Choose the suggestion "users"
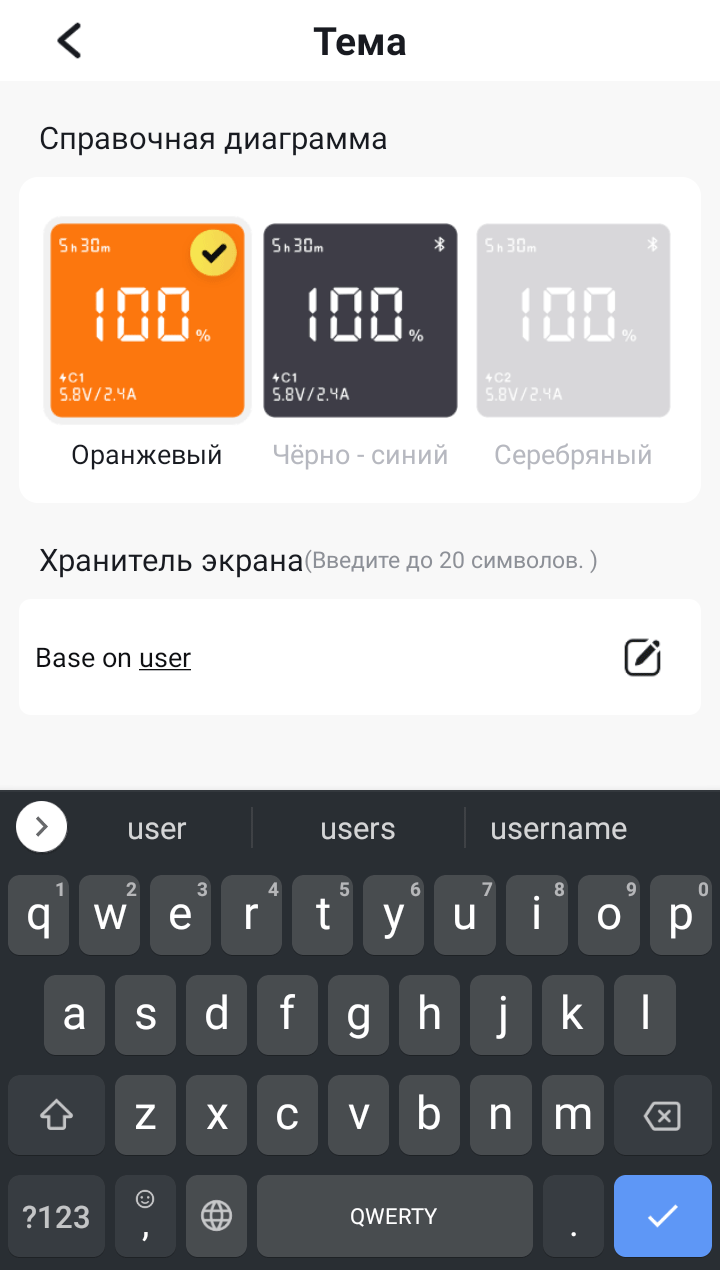The height and width of the screenshot is (1270, 720). pyautogui.click(x=357, y=829)
